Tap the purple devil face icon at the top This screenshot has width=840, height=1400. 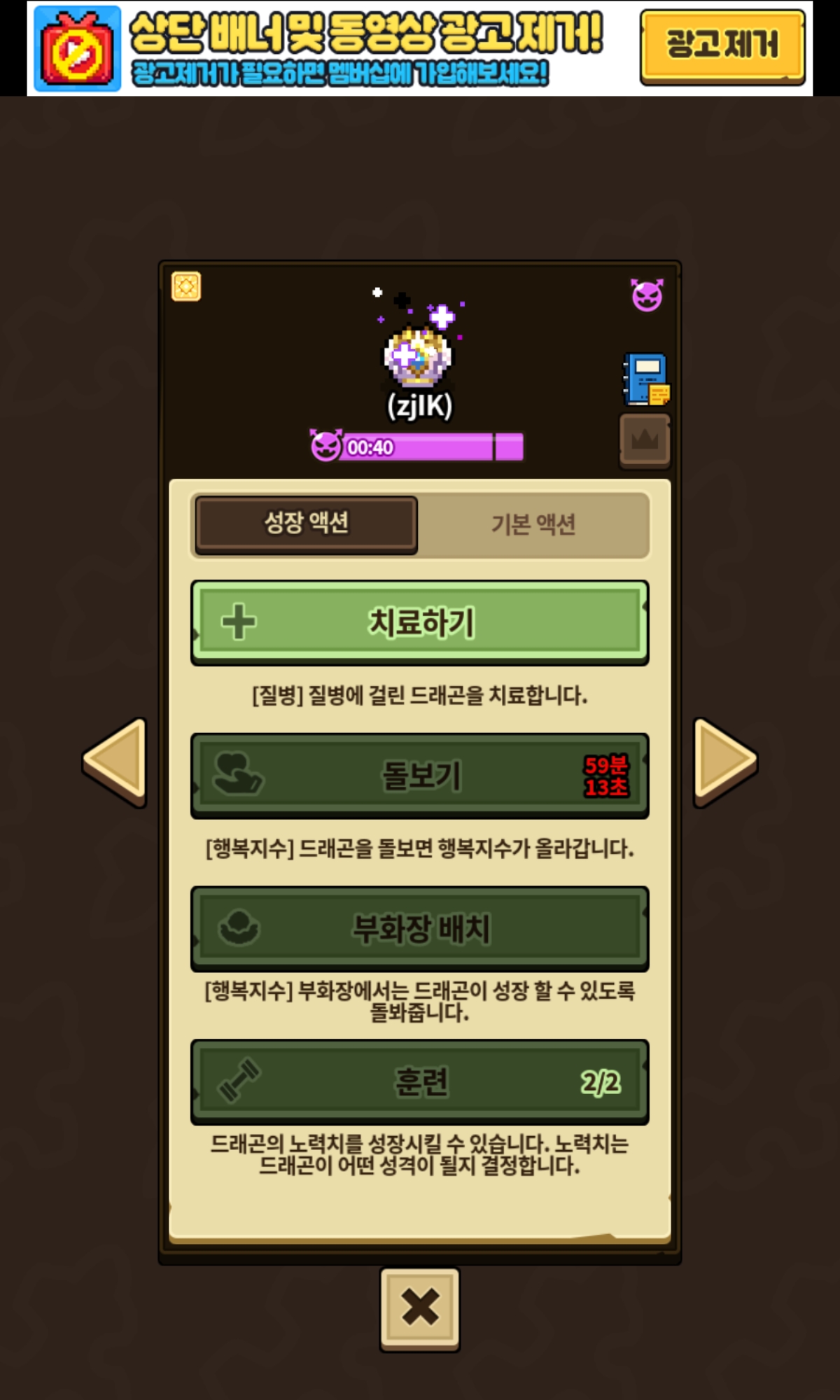(647, 295)
